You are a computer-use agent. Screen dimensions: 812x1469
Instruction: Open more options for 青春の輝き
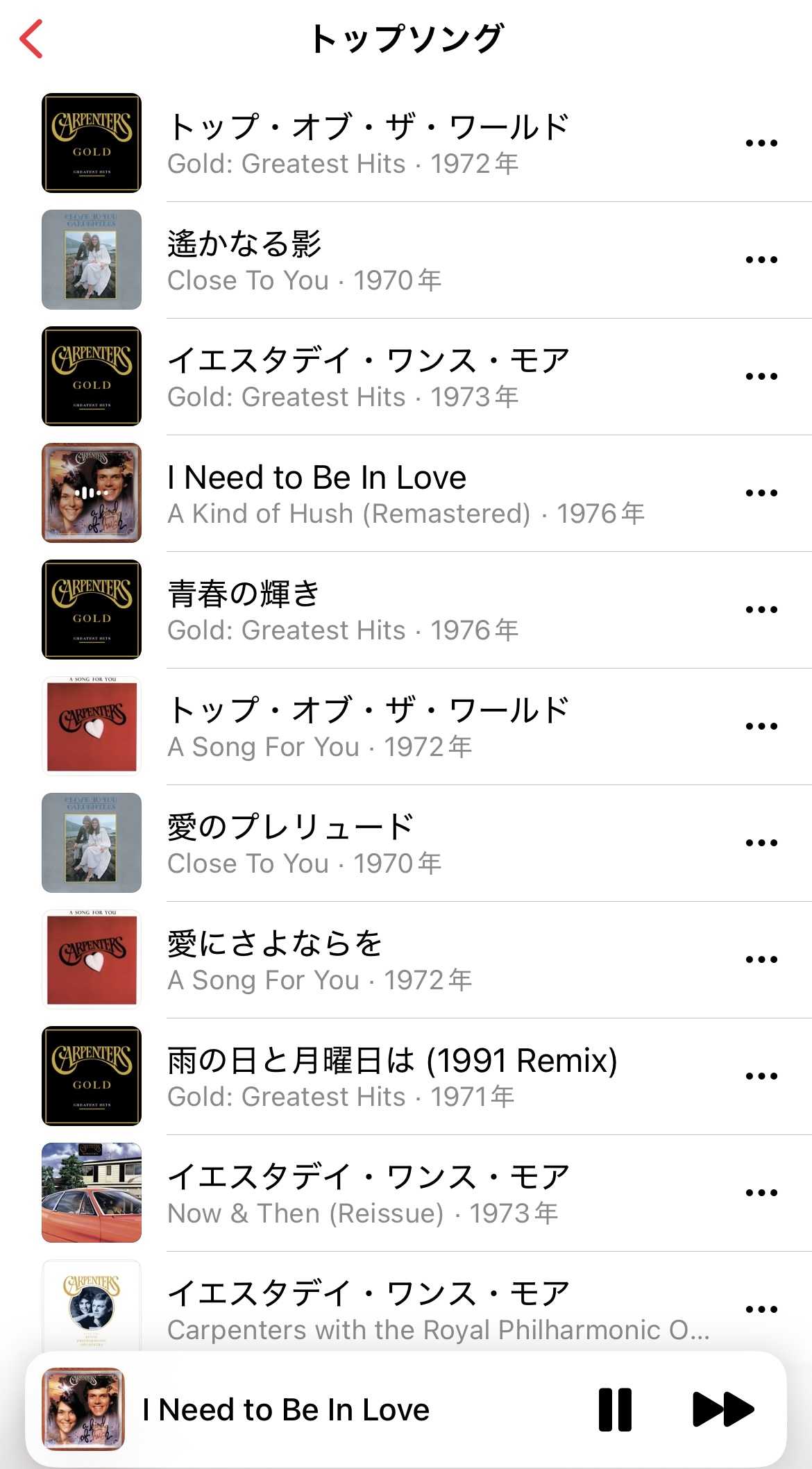pos(761,610)
